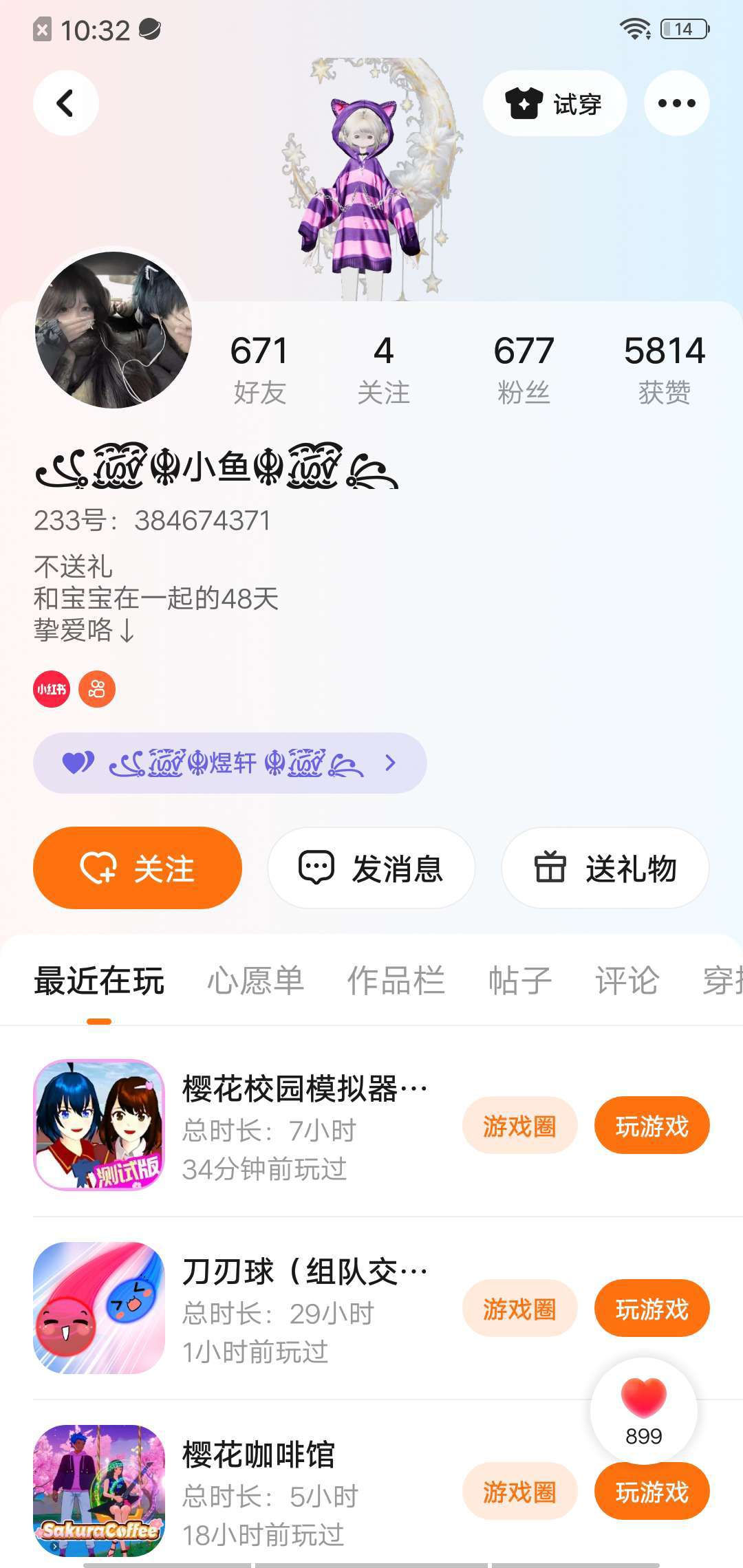Open the 671 好友 friends list
This screenshot has width=743, height=1568.
pos(259,369)
